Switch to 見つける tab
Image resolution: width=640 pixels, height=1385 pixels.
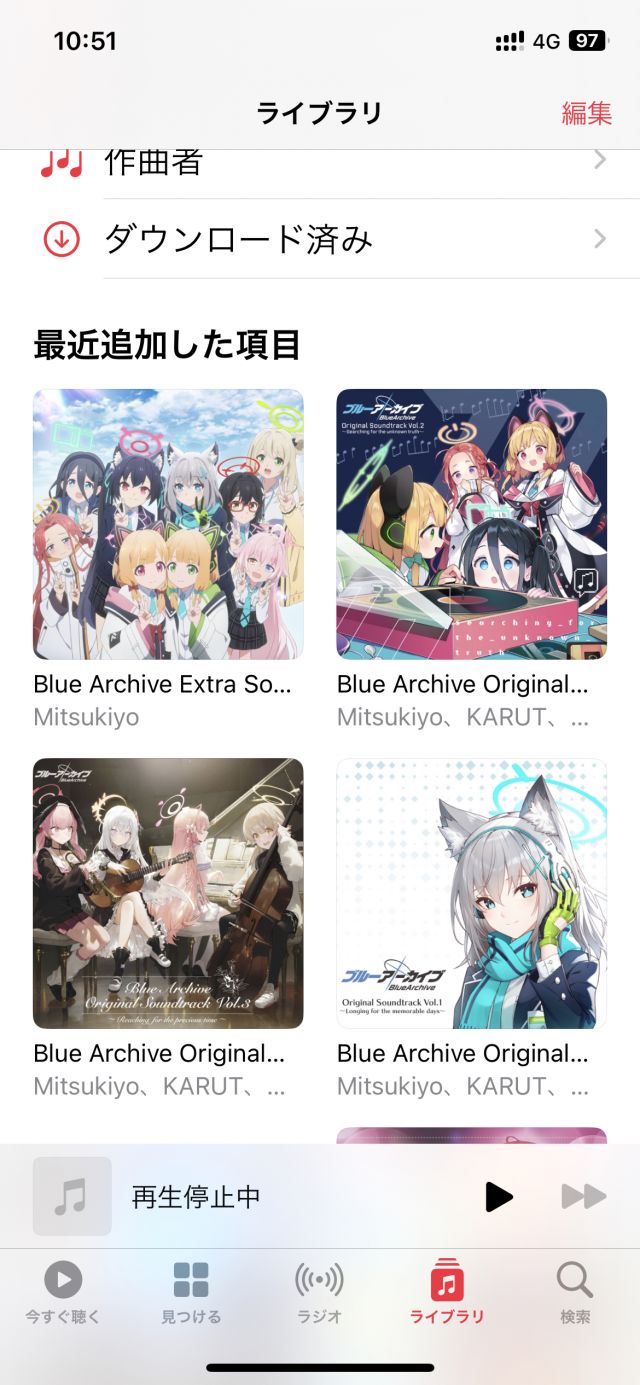click(191, 1291)
